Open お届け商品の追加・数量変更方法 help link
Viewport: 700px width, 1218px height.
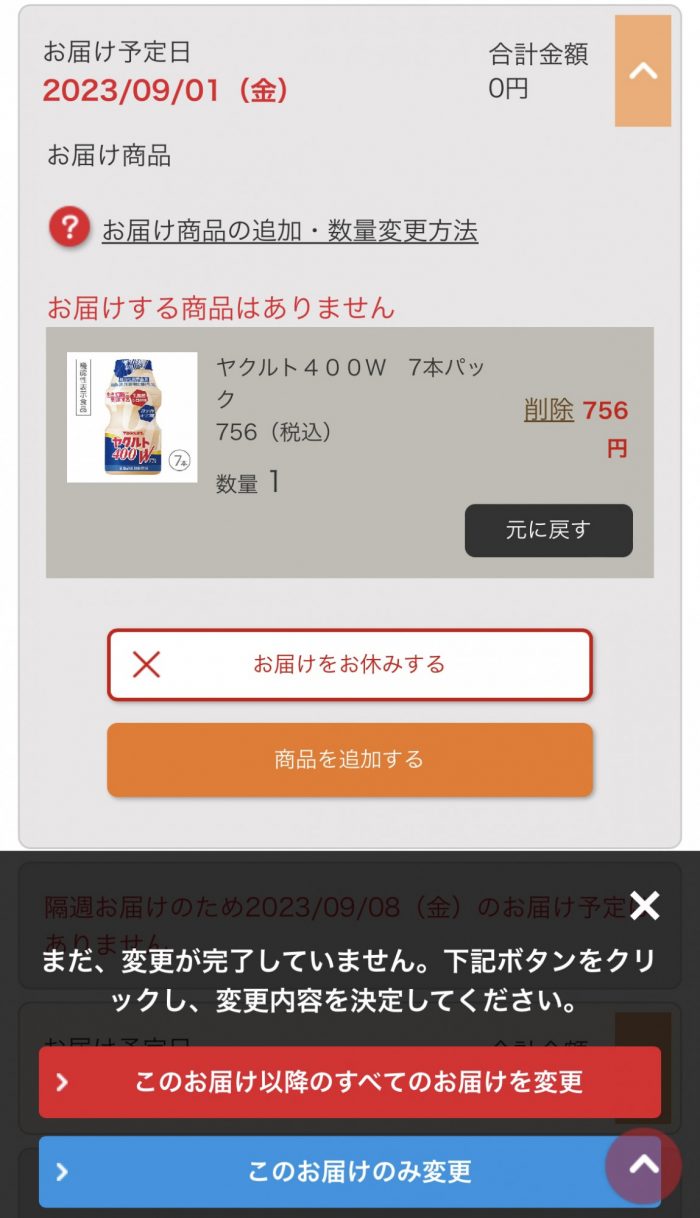point(289,231)
